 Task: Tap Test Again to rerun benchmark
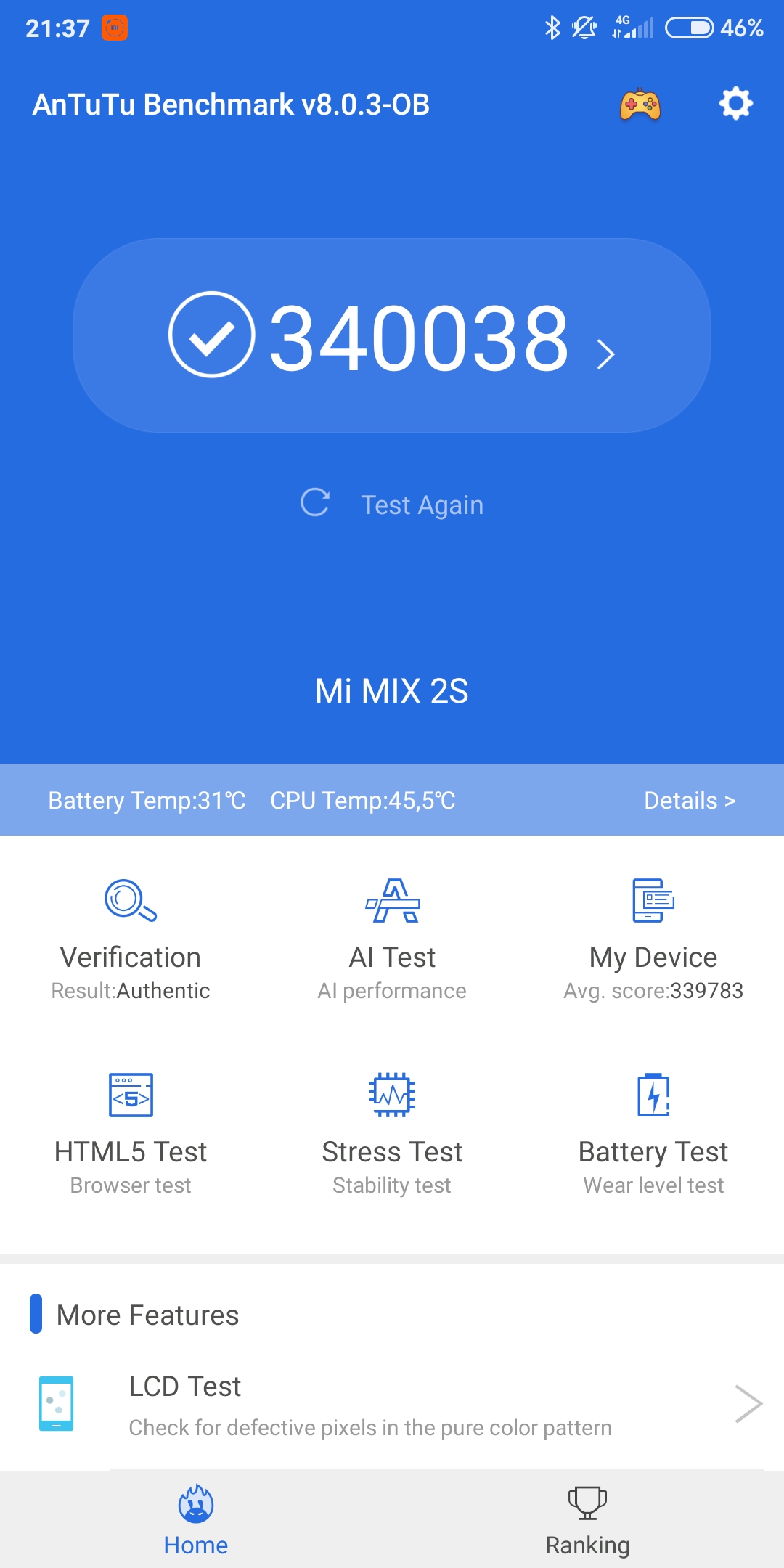pos(393,504)
